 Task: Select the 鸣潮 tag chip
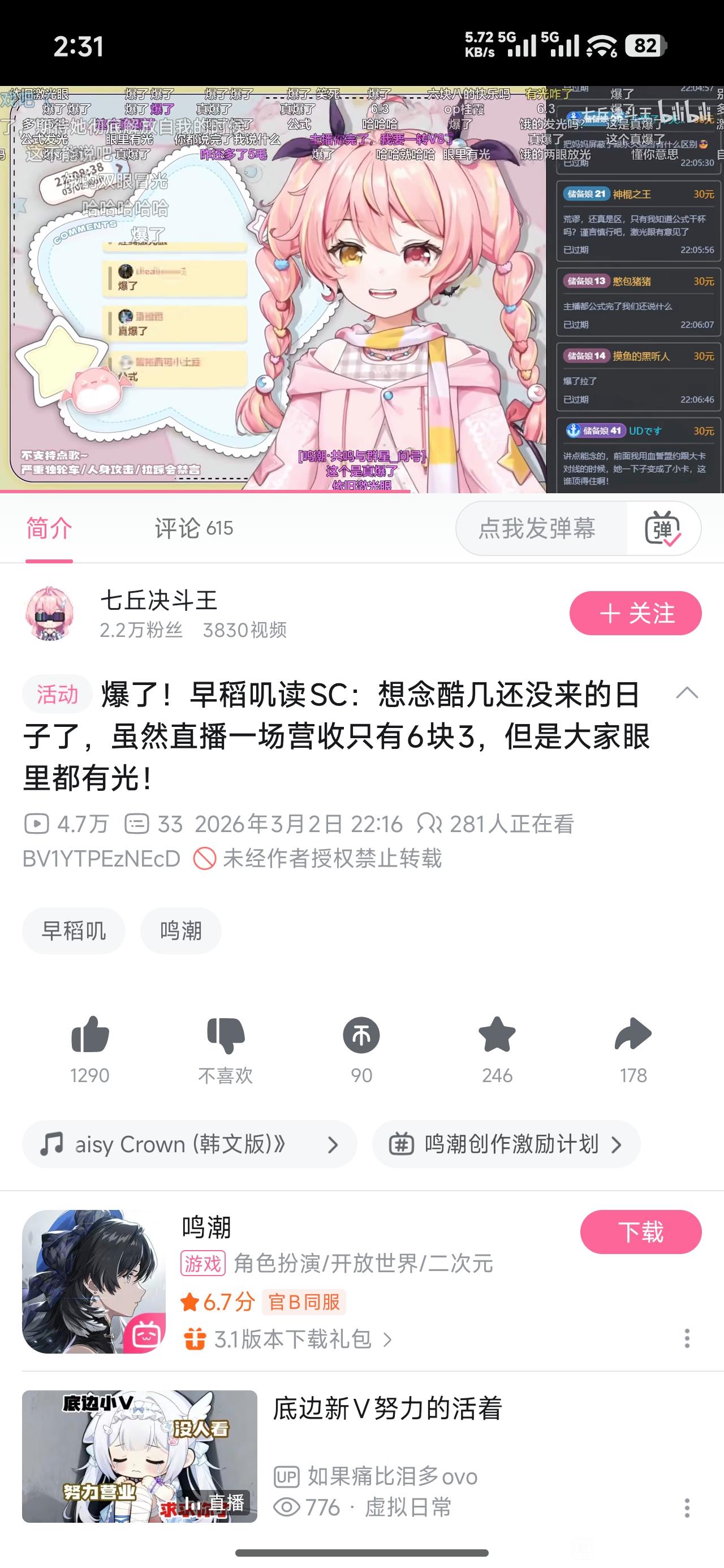[181, 931]
